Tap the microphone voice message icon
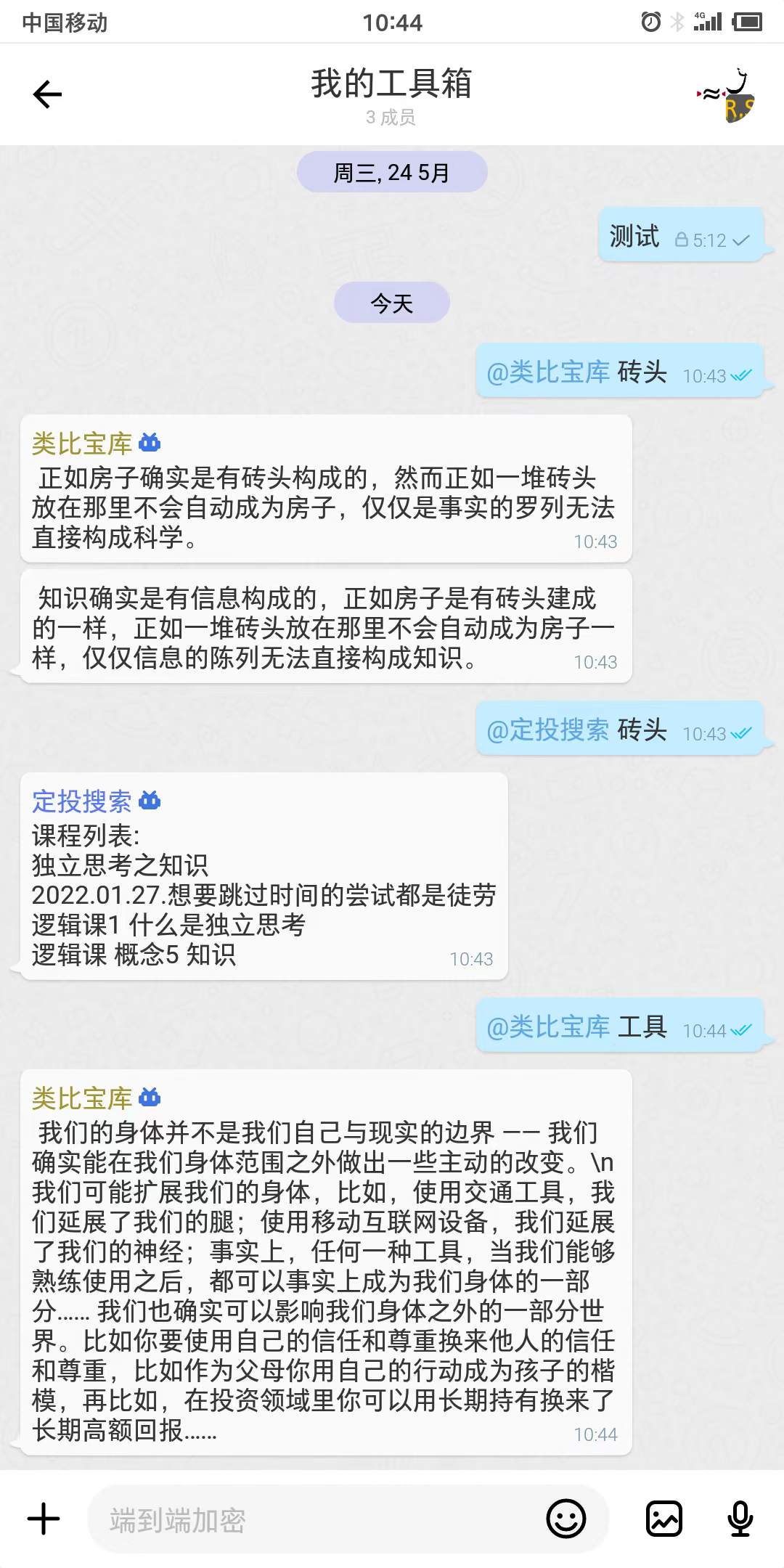This screenshot has height=1568, width=784. coord(740,1519)
